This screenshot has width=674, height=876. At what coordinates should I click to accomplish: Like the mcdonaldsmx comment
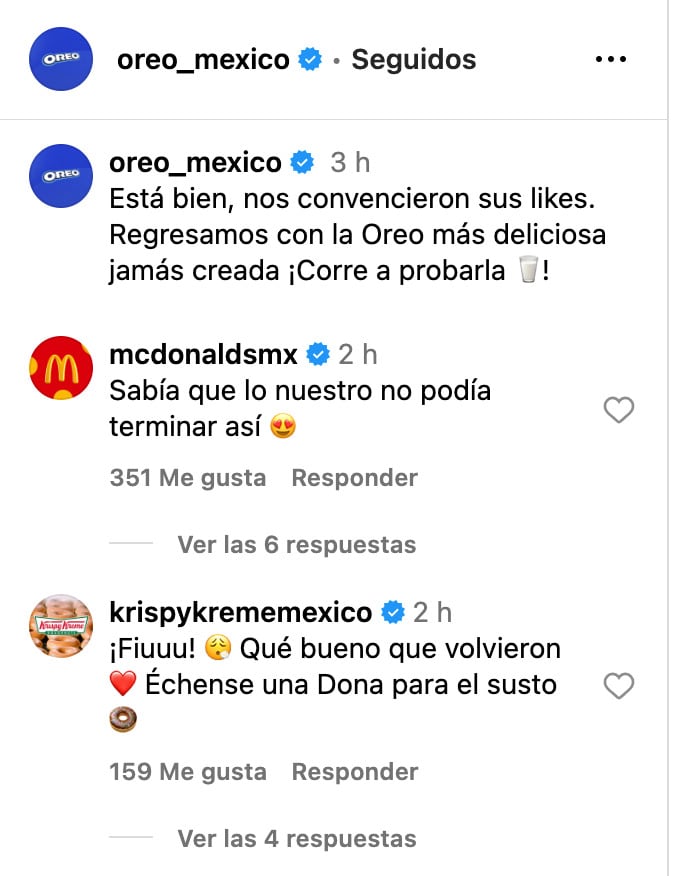pyautogui.click(x=620, y=410)
